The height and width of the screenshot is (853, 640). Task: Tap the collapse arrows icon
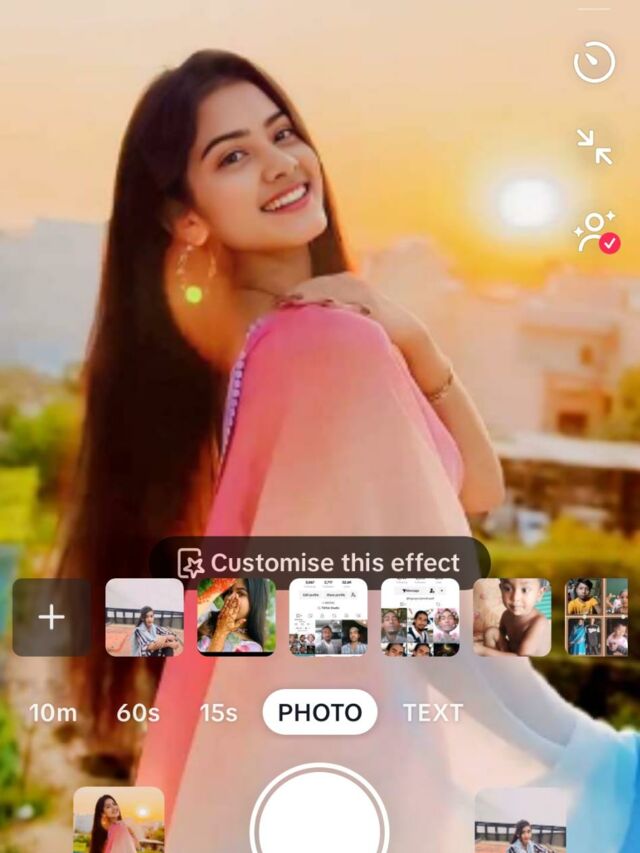[x=594, y=146]
